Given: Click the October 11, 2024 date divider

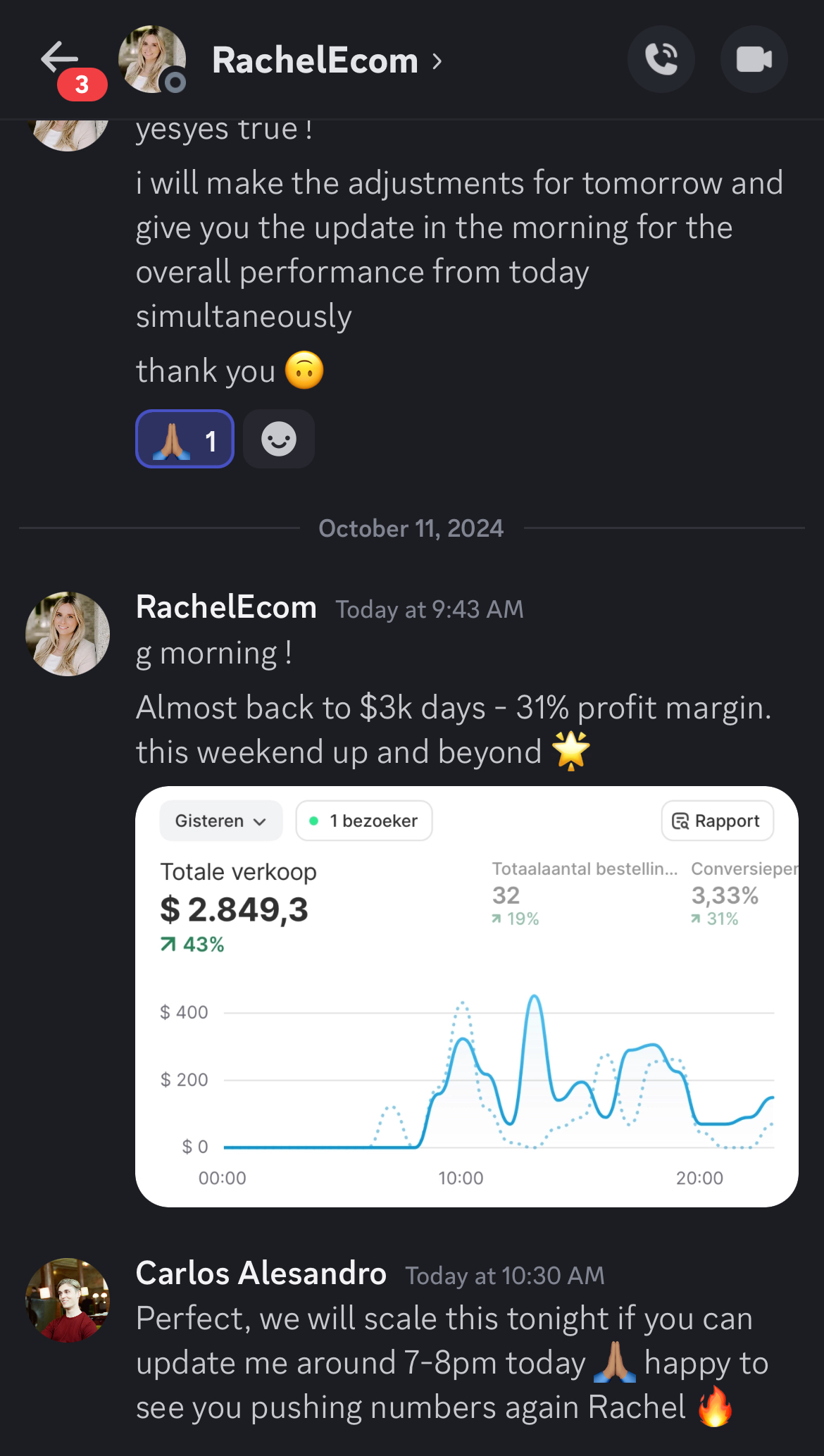Looking at the screenshot, I should [411, 528].
